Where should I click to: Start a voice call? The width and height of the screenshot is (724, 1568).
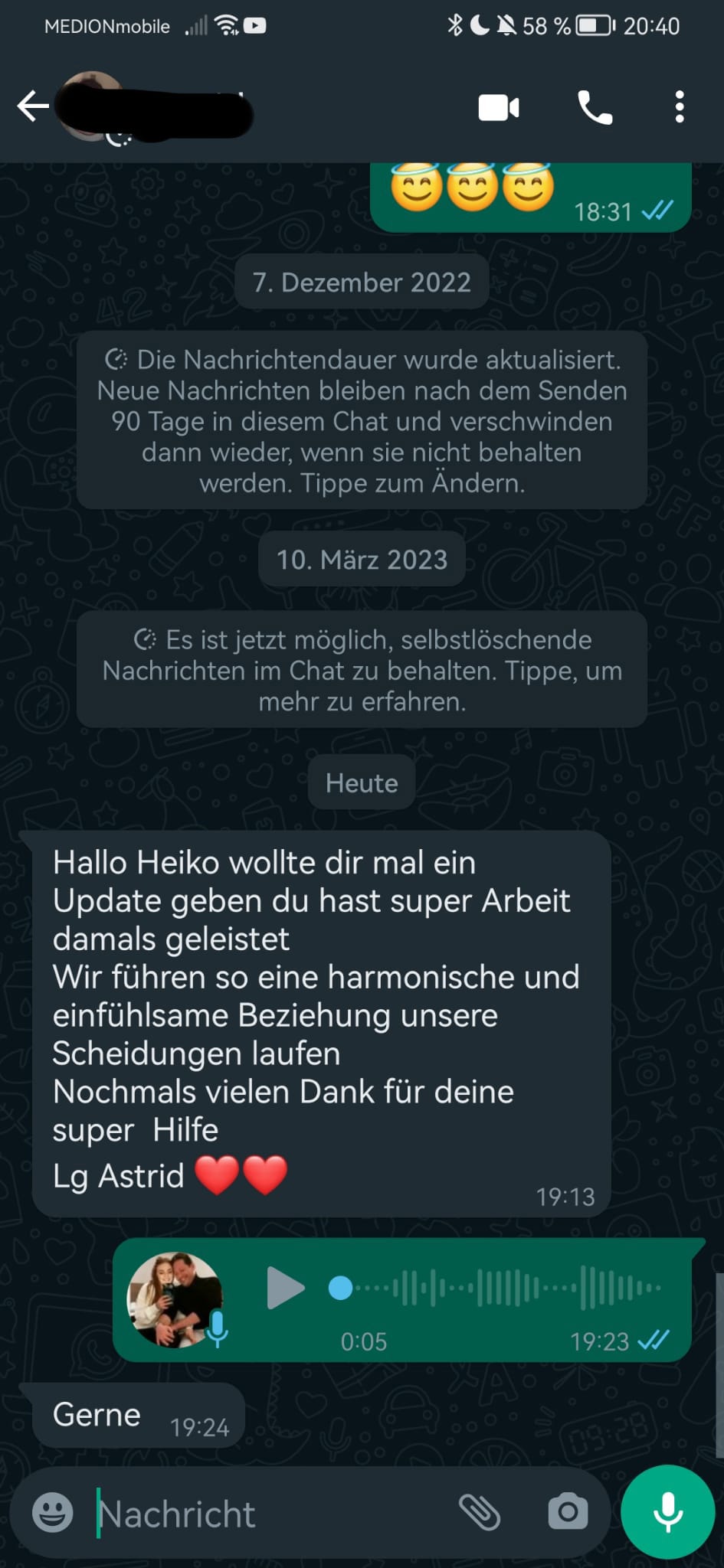point(595,108)
